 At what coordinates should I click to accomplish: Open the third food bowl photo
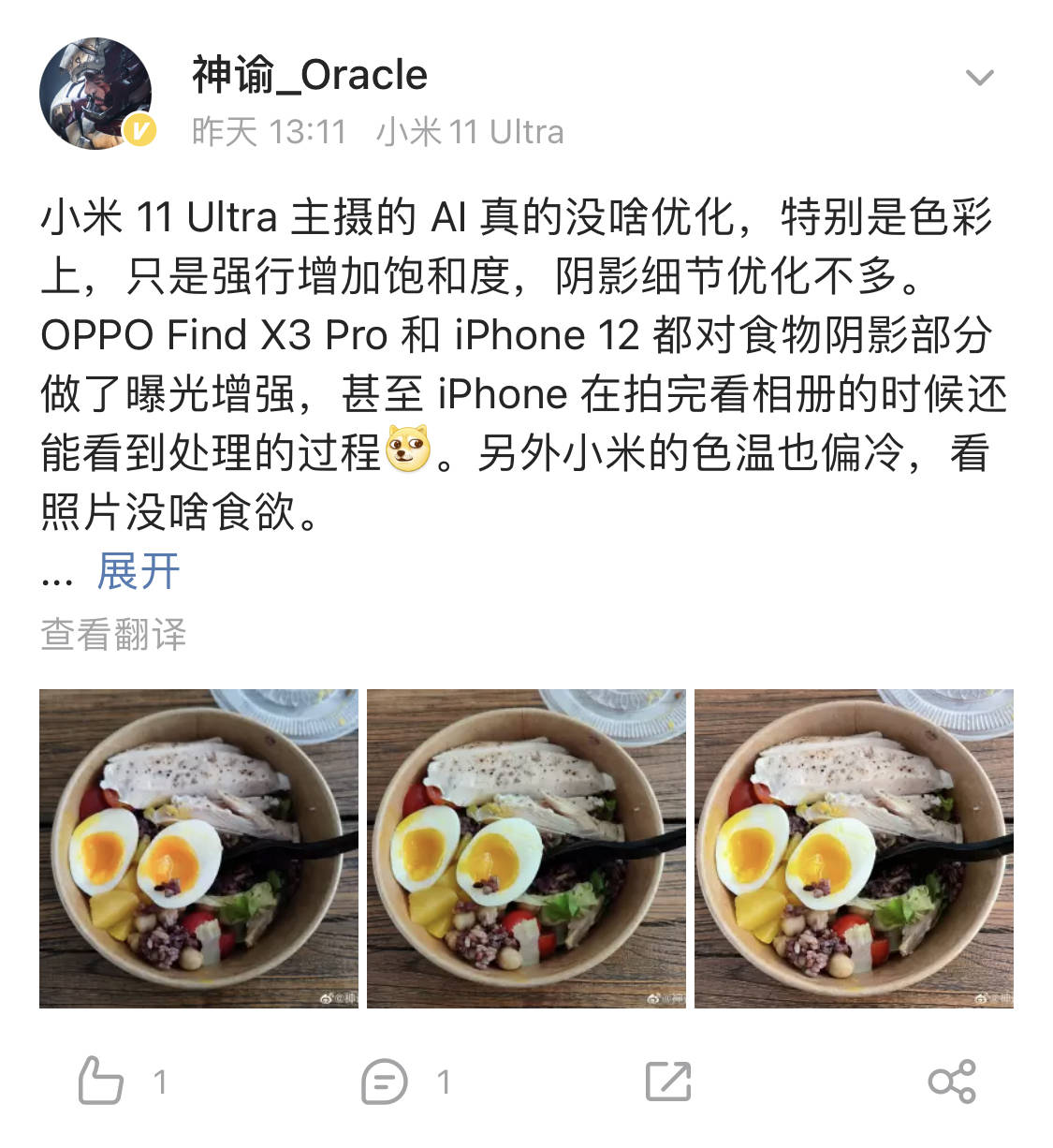tap(854, 848)
